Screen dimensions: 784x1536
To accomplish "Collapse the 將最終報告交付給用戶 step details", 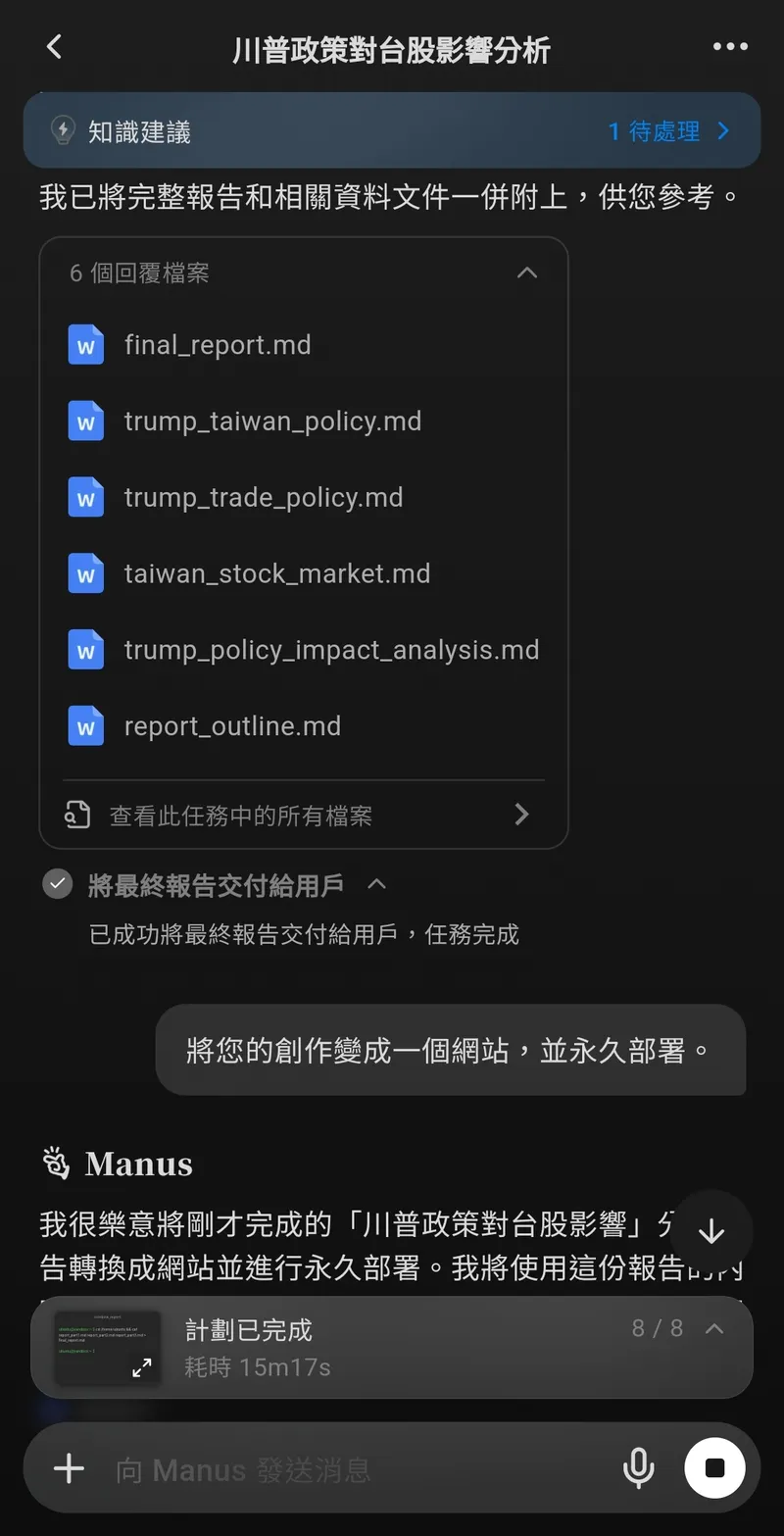I will 377,883.
